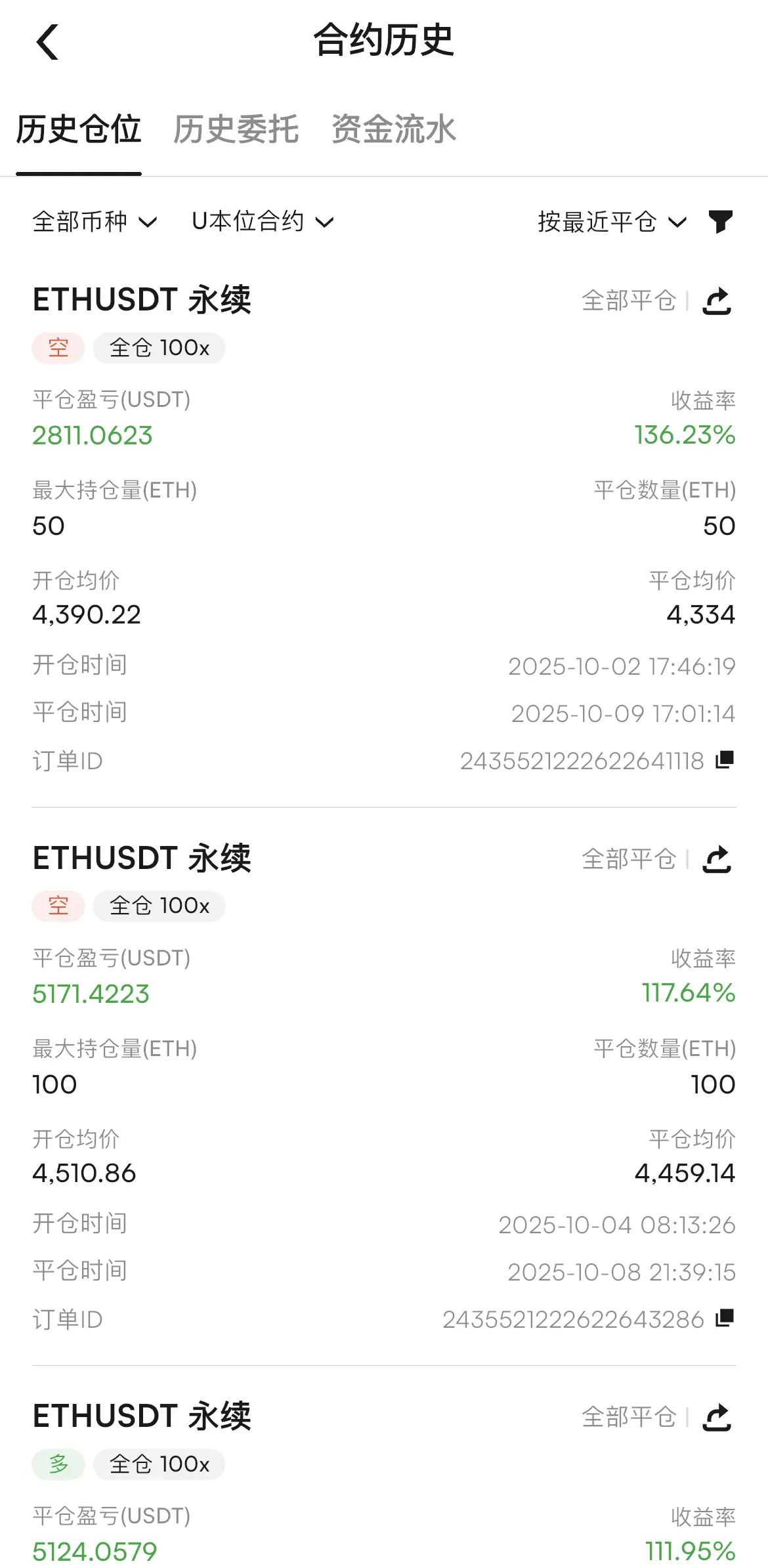Select the 历史仓位 tab
Viewport: 768px width, 1568px height.
79,129
